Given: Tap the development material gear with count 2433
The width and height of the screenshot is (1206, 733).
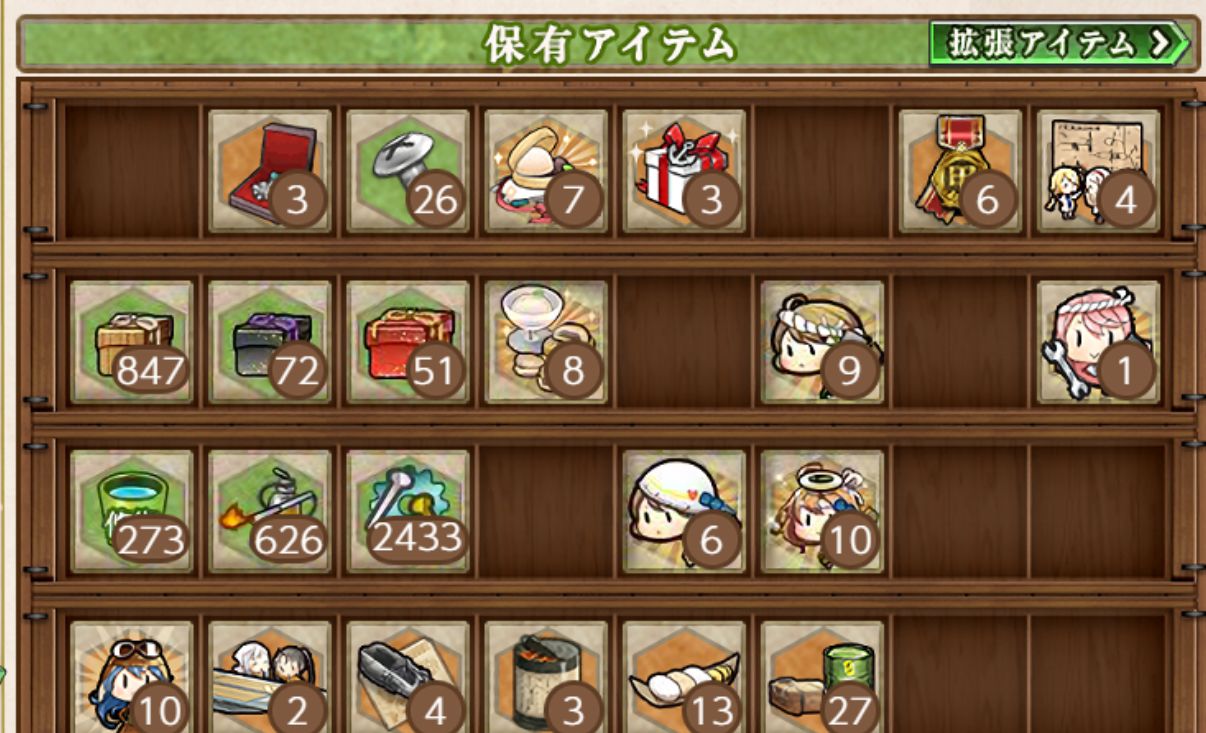Looking at the screenshot, I should pyautogui.click(x=407, y=511).
